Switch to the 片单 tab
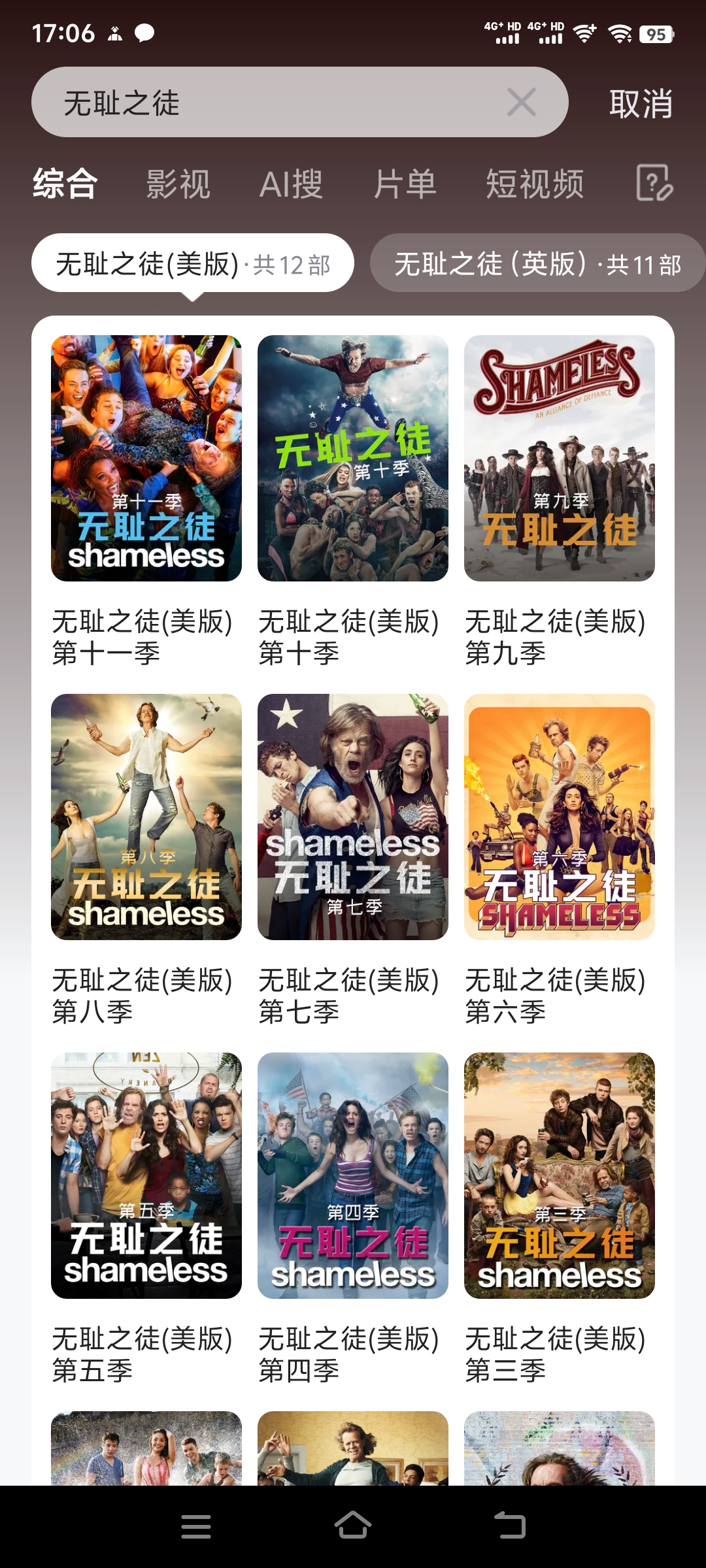Screen dimensions: 706x1568 (405, 184)
